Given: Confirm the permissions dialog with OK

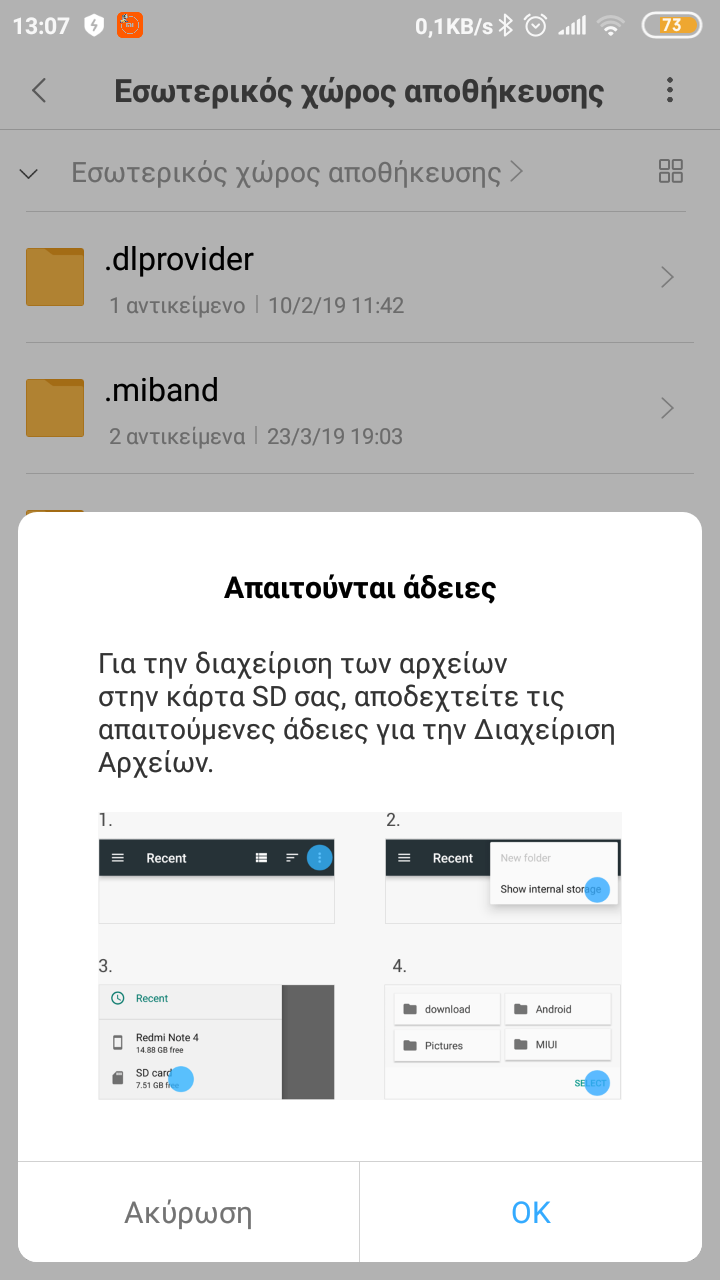Looking at the screenshot, I should tap(531, 1212).
